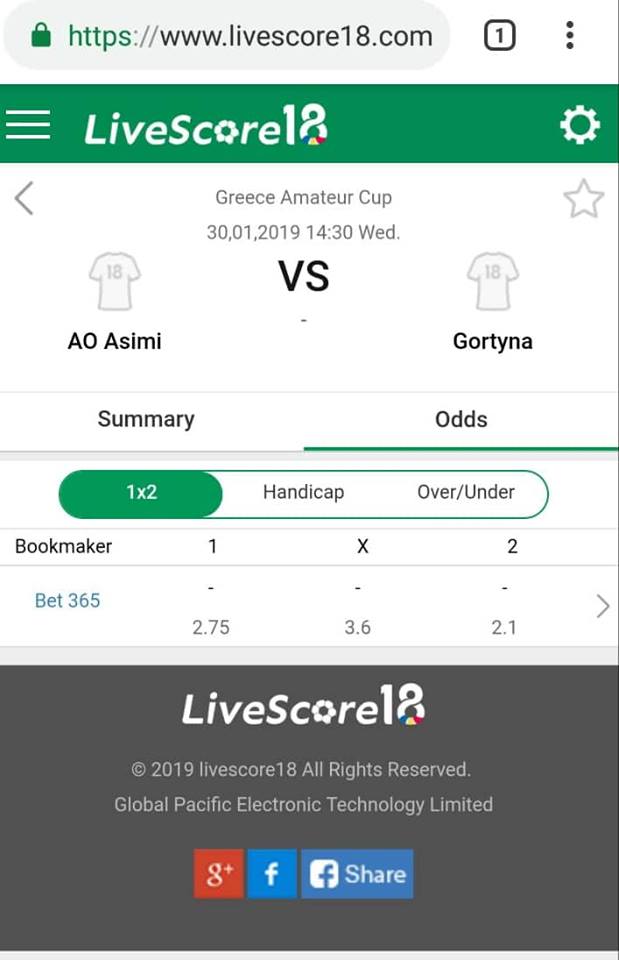Image resolution: width=619 pixels, height=960 pixels.
Task: Open the hamburger navigation menu
Action: coord(28,125)
